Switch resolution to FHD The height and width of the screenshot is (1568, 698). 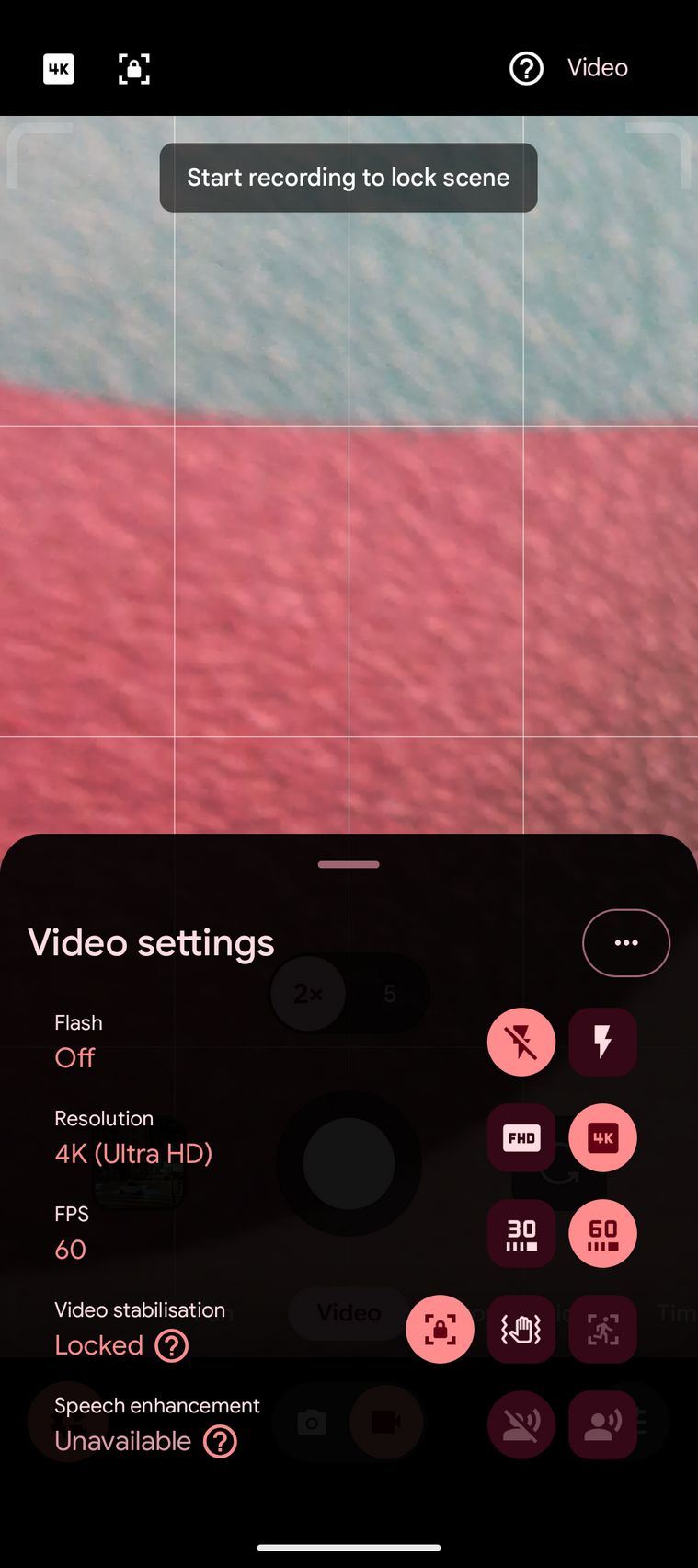tap(521, 1138)
